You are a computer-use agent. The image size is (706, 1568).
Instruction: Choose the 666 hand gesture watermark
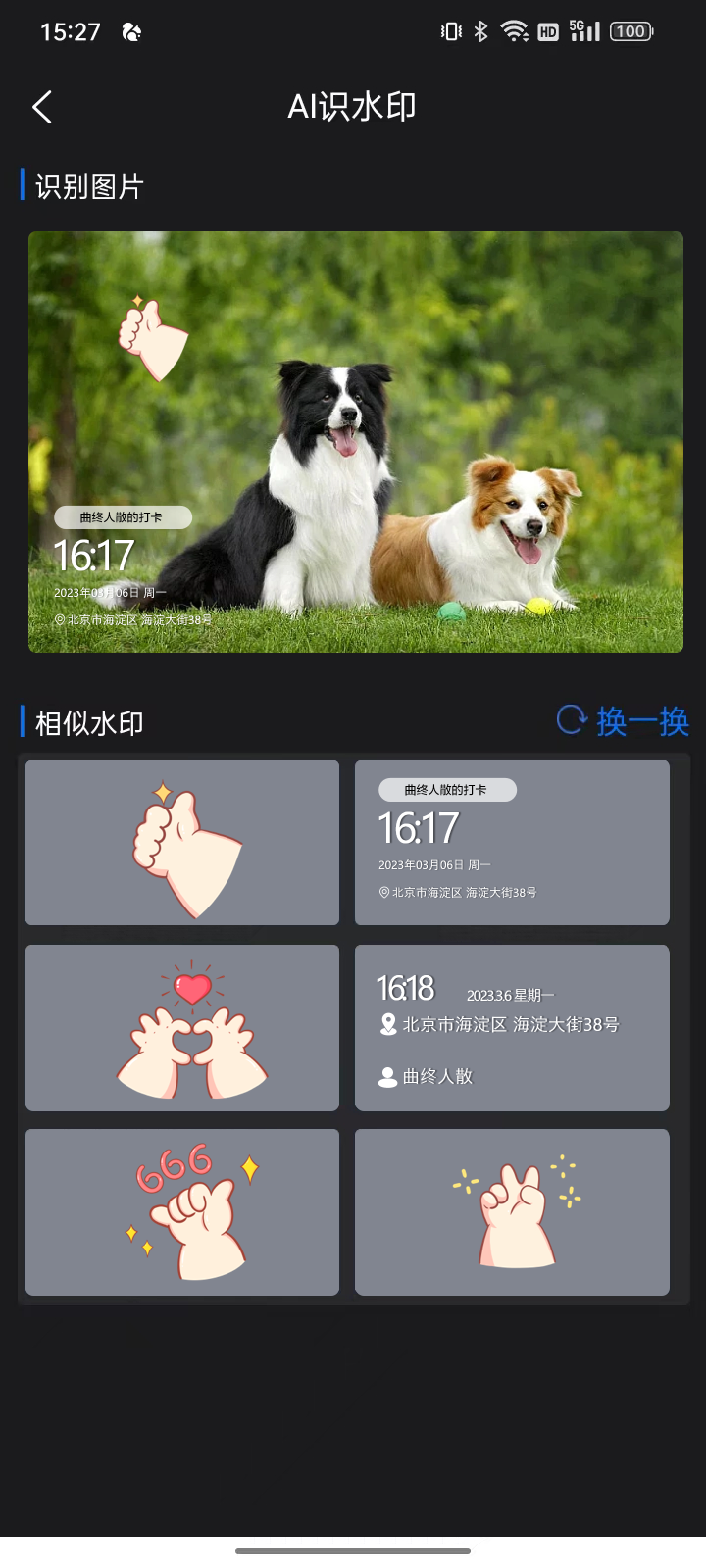[182, 1212]
